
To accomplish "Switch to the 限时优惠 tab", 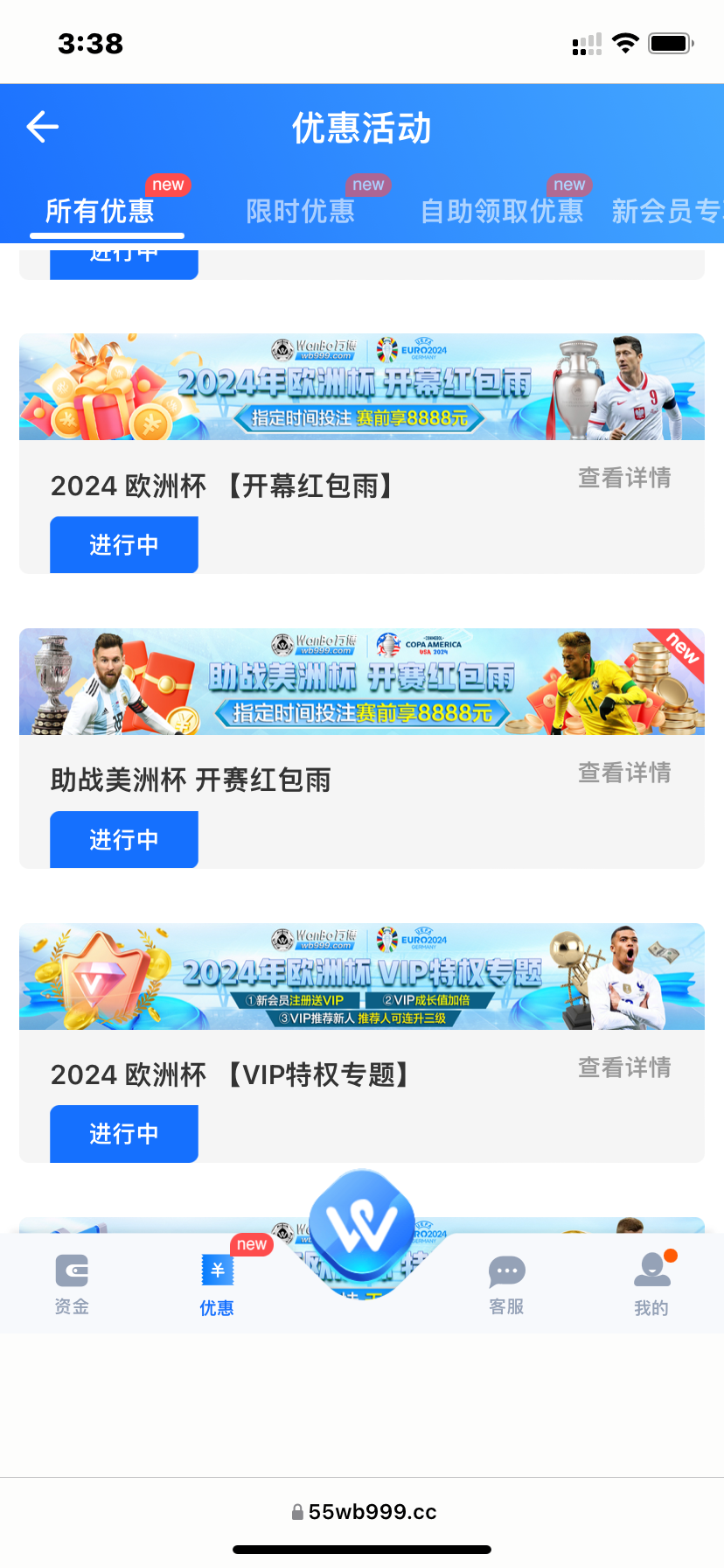I will point(300,211).
